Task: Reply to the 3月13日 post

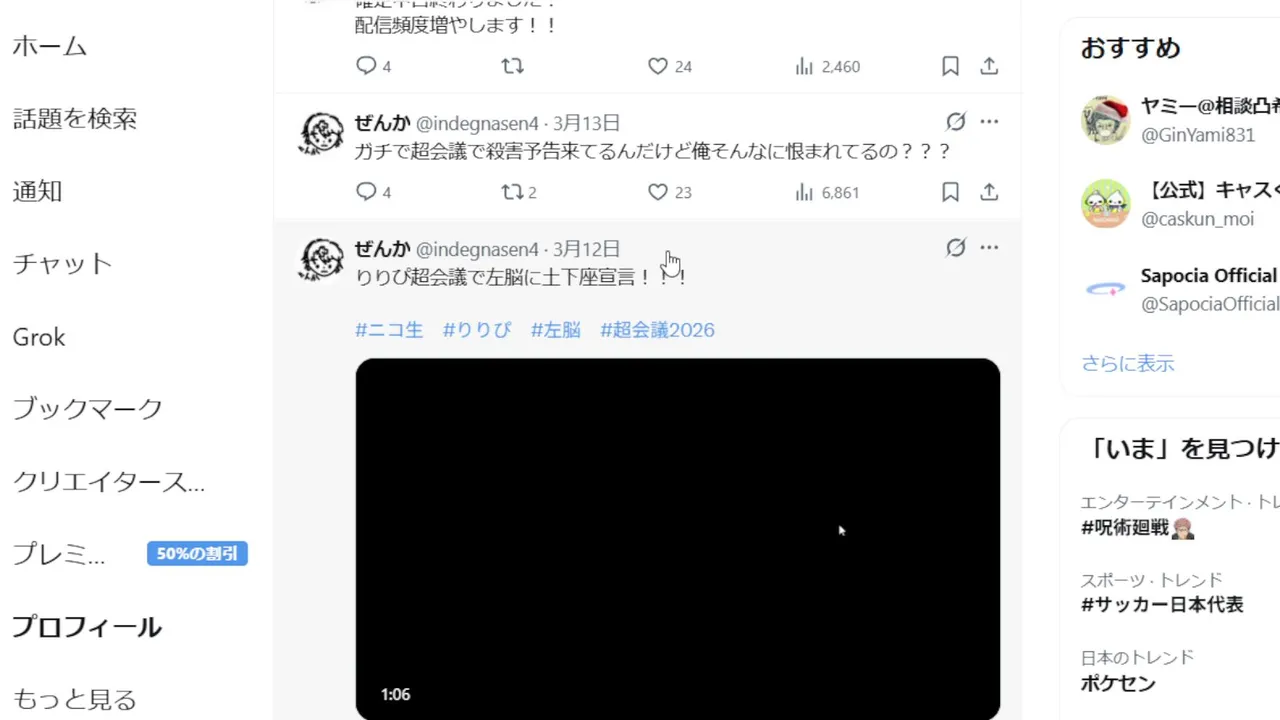Action: pos(367,192)
